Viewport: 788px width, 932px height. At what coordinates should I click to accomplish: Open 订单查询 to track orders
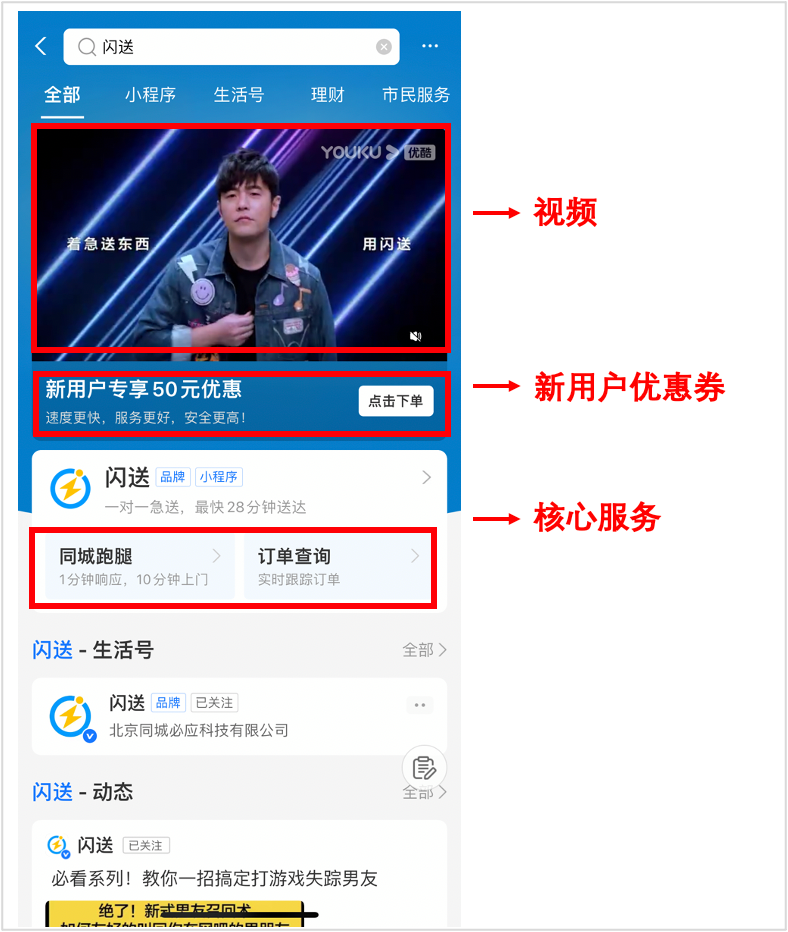coord(339,566)
